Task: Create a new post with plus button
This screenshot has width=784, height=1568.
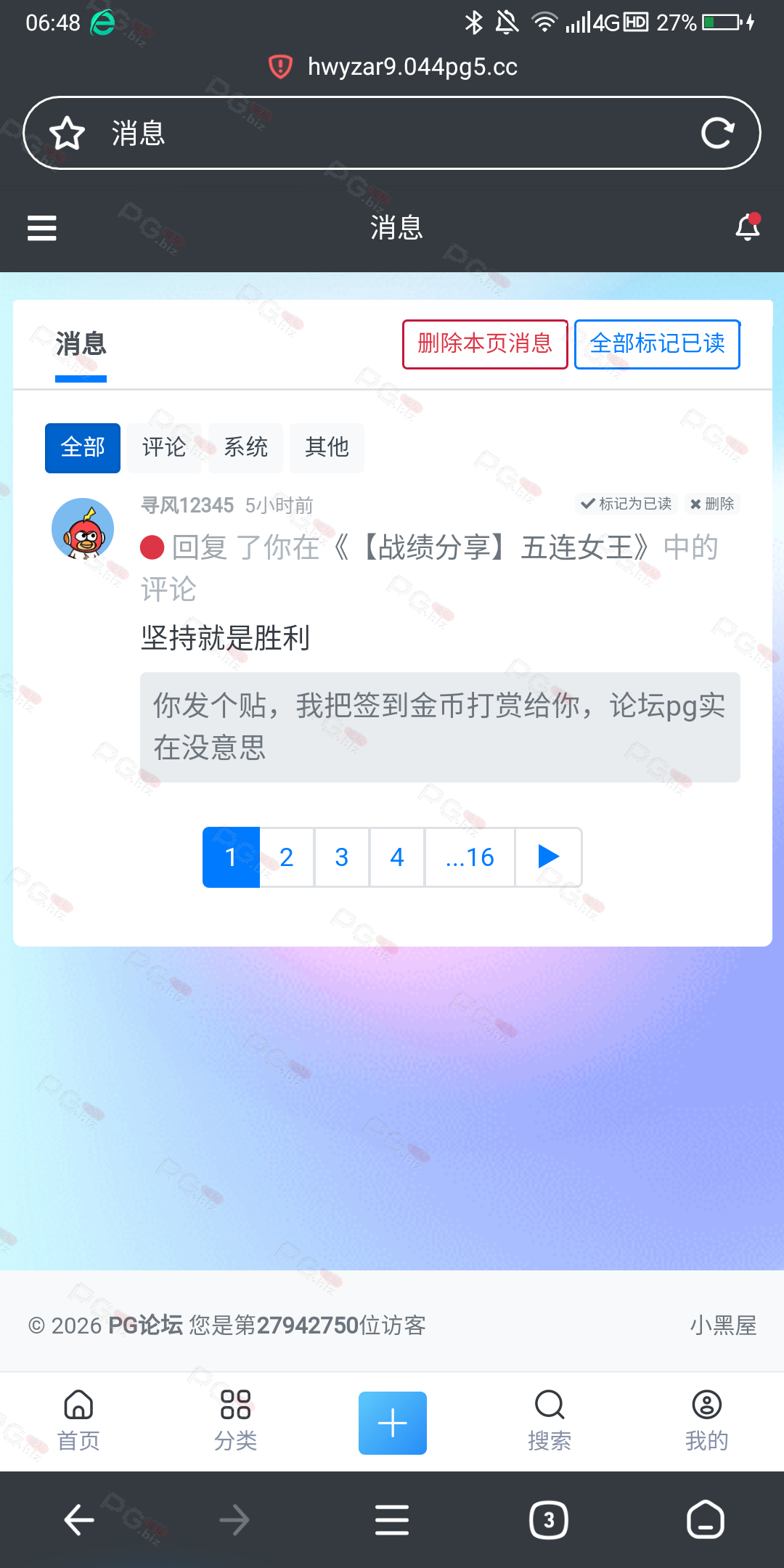Action: [392, 1423]
